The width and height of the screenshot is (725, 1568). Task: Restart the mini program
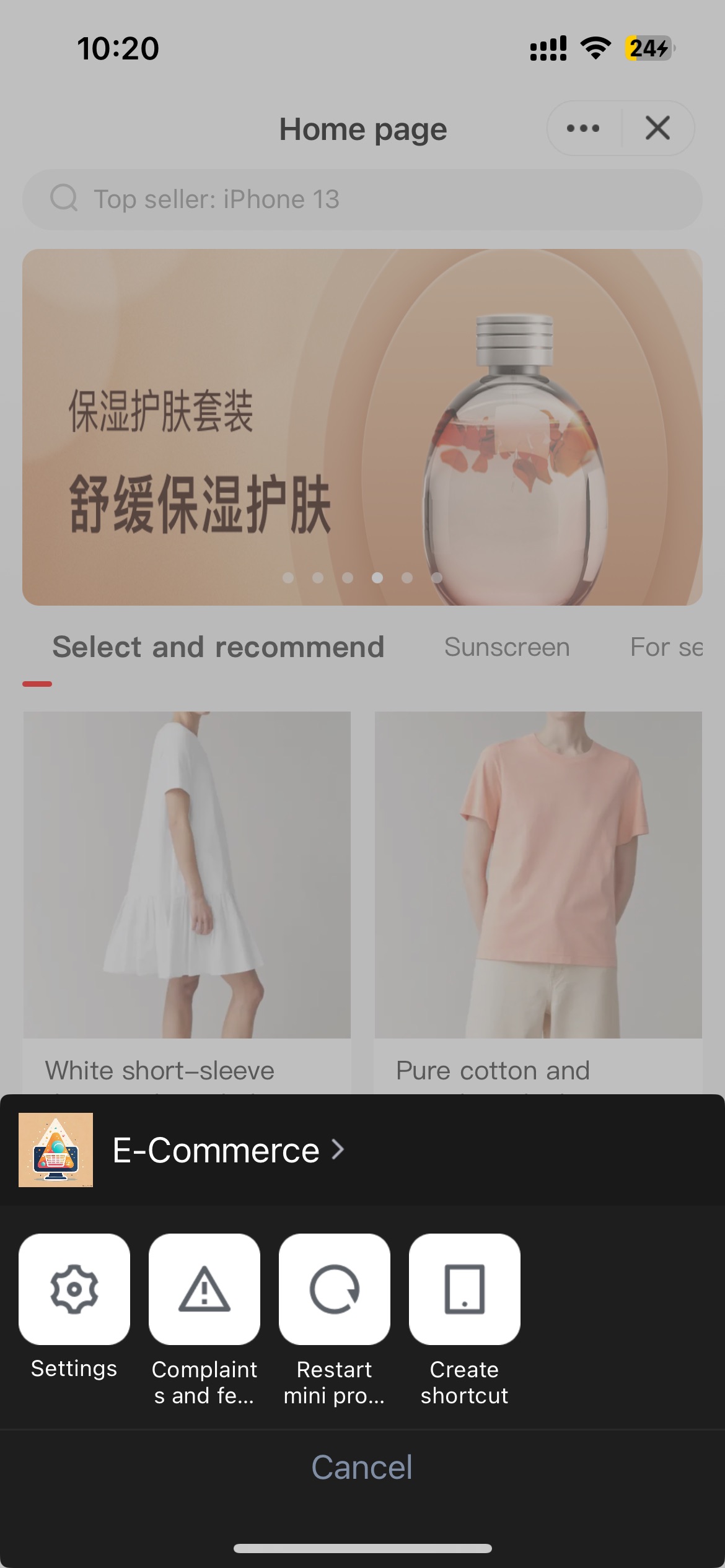(x=335, y=1289)
